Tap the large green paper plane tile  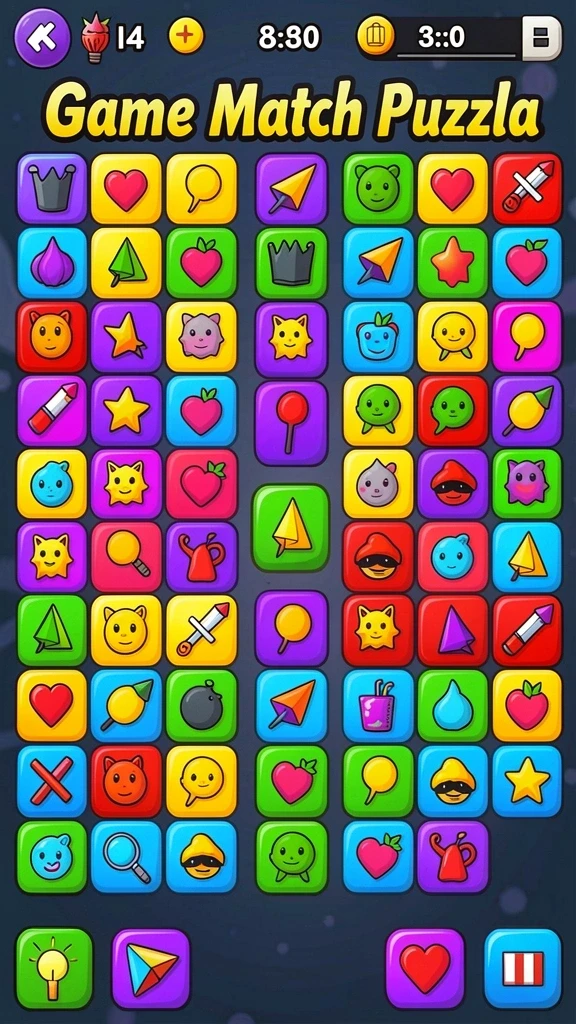[291, 528]
